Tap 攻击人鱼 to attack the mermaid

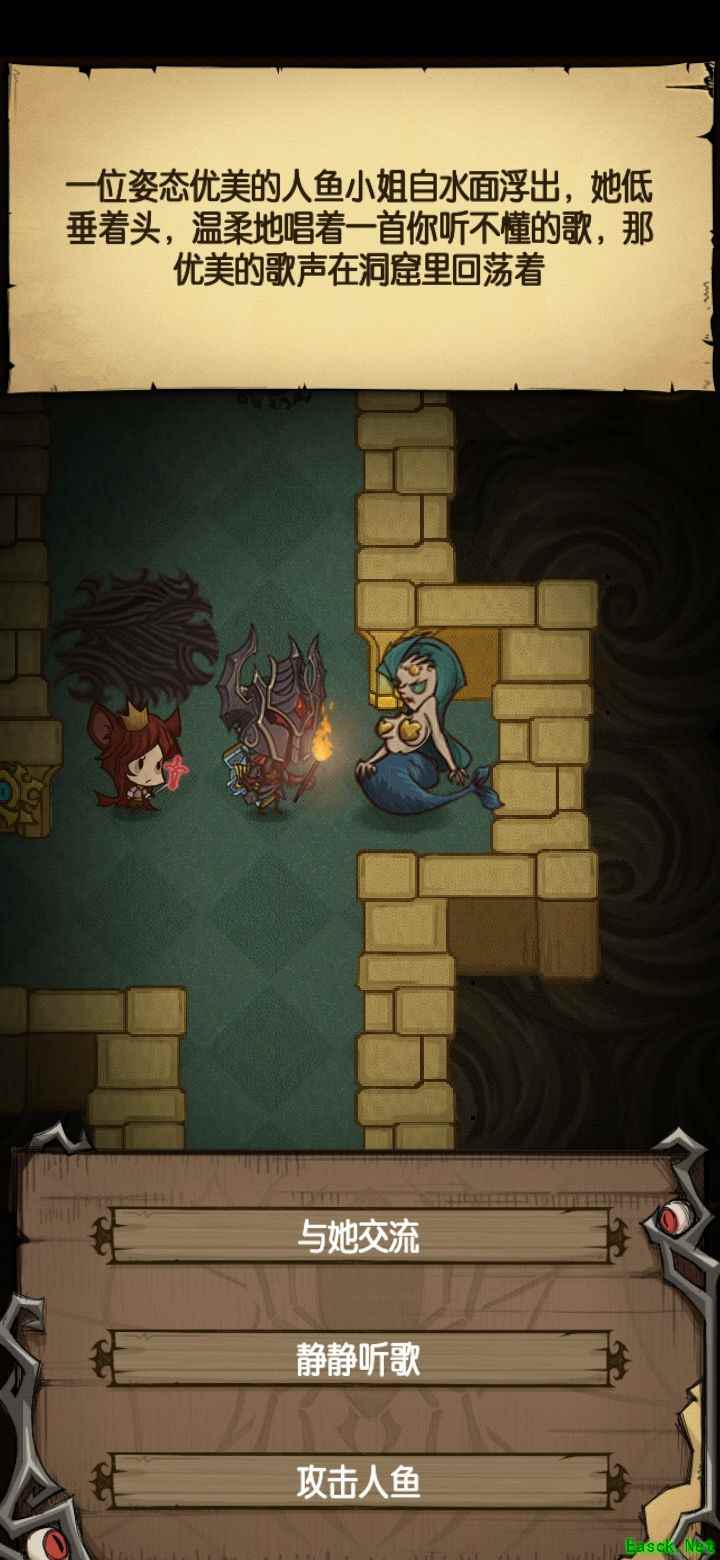(359, 1481)
